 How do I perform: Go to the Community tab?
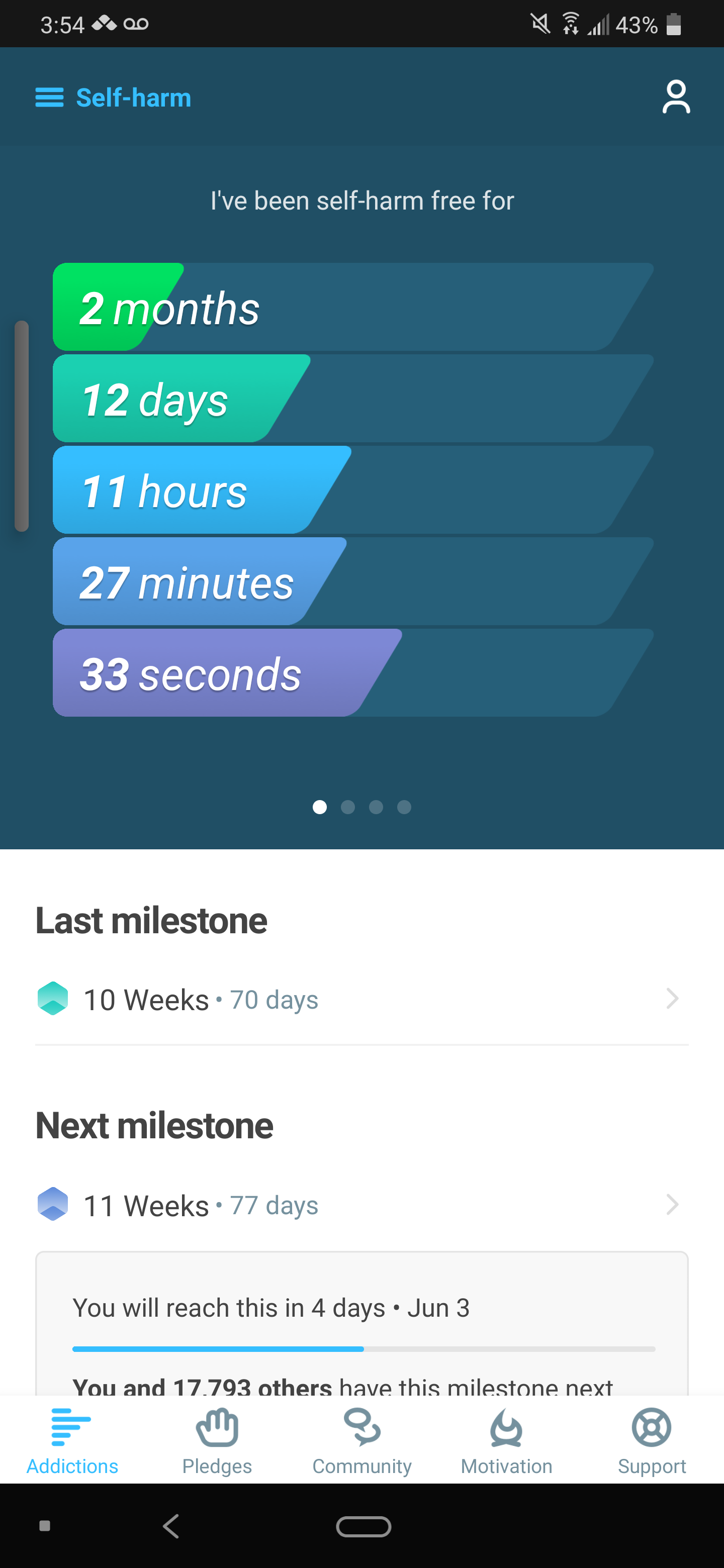(361, 1440)
